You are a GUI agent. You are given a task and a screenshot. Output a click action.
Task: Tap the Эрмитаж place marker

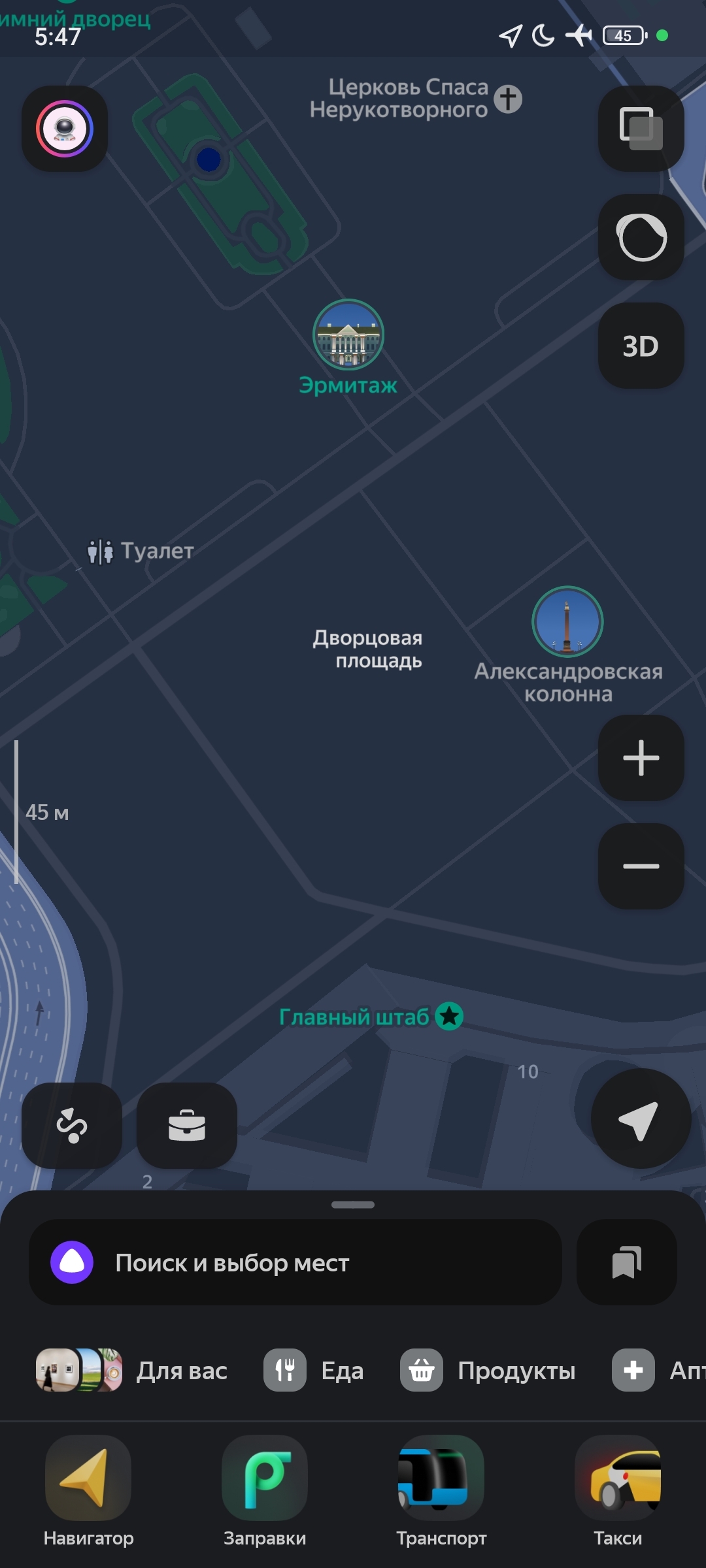tap(348, 348)
